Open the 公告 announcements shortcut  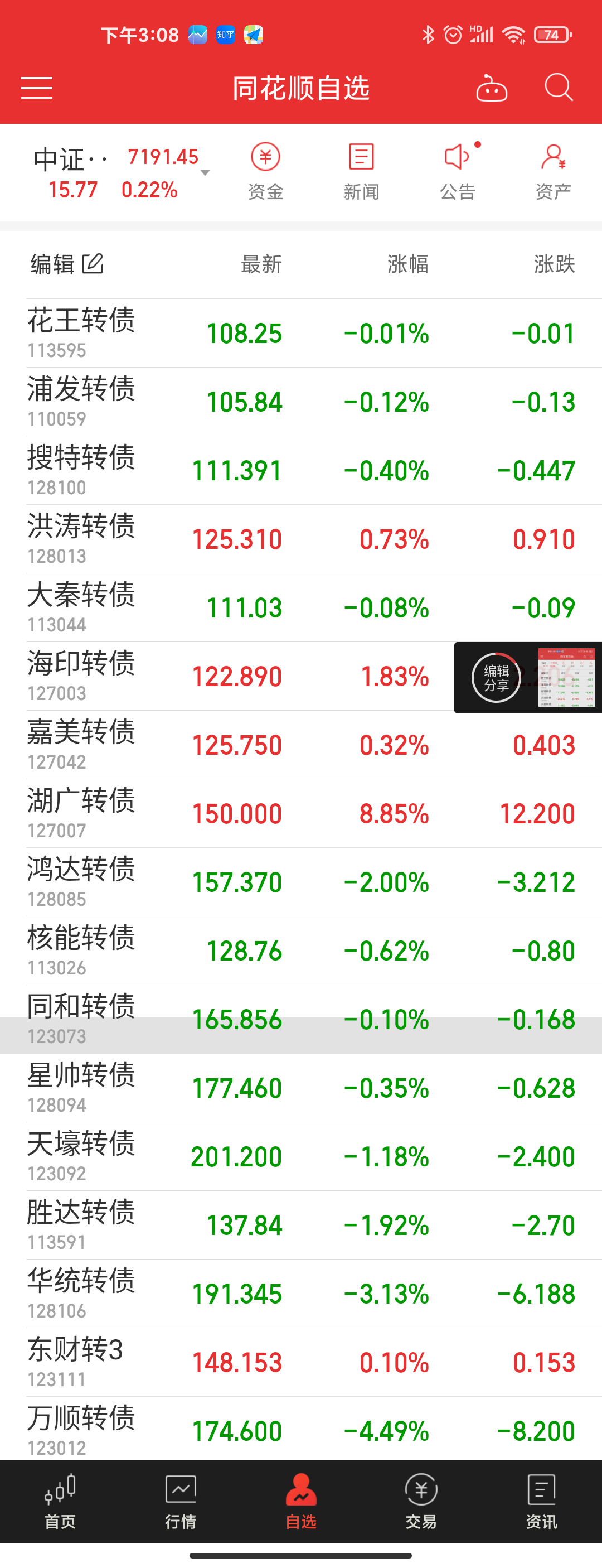point(457,172)
